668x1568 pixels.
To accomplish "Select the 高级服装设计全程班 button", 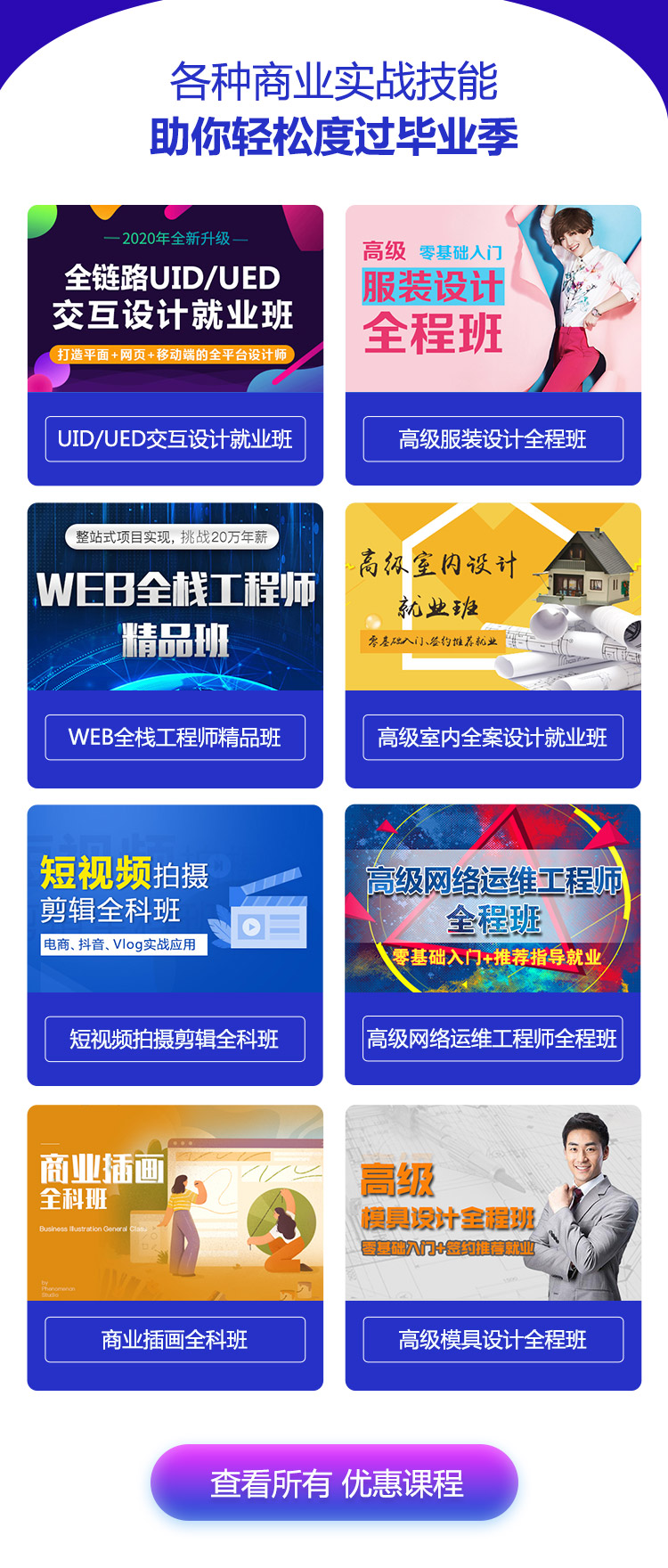I will point(493,439).
